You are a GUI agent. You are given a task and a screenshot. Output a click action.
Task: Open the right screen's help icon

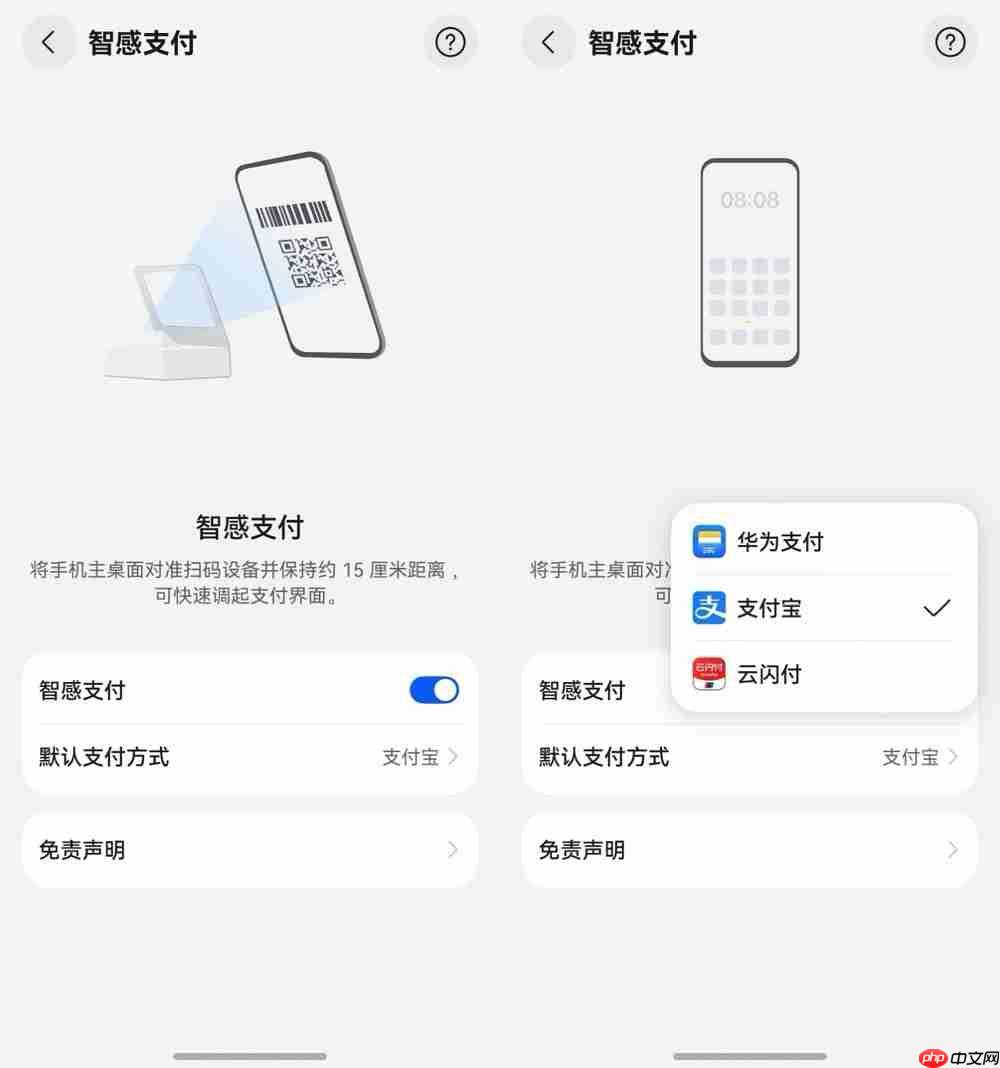tap(948, 42)
